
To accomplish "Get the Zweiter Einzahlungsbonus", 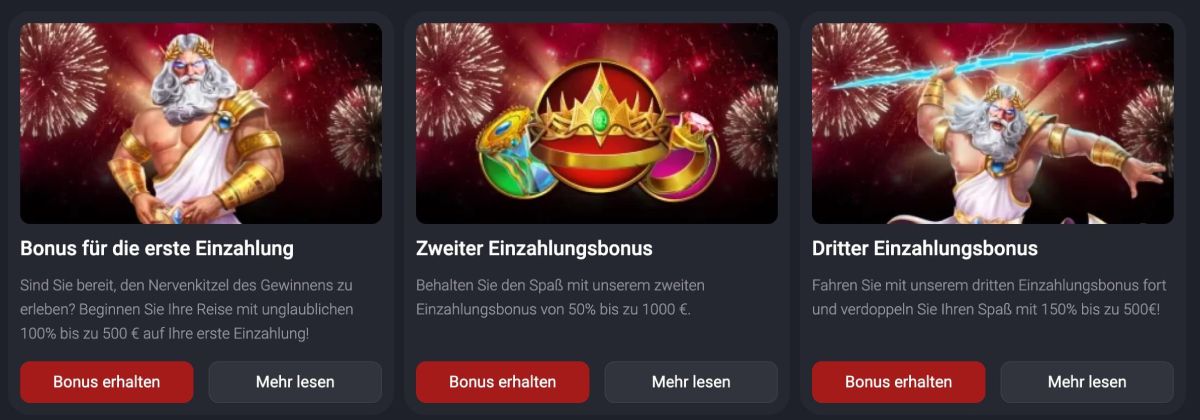I will (502, 382).
